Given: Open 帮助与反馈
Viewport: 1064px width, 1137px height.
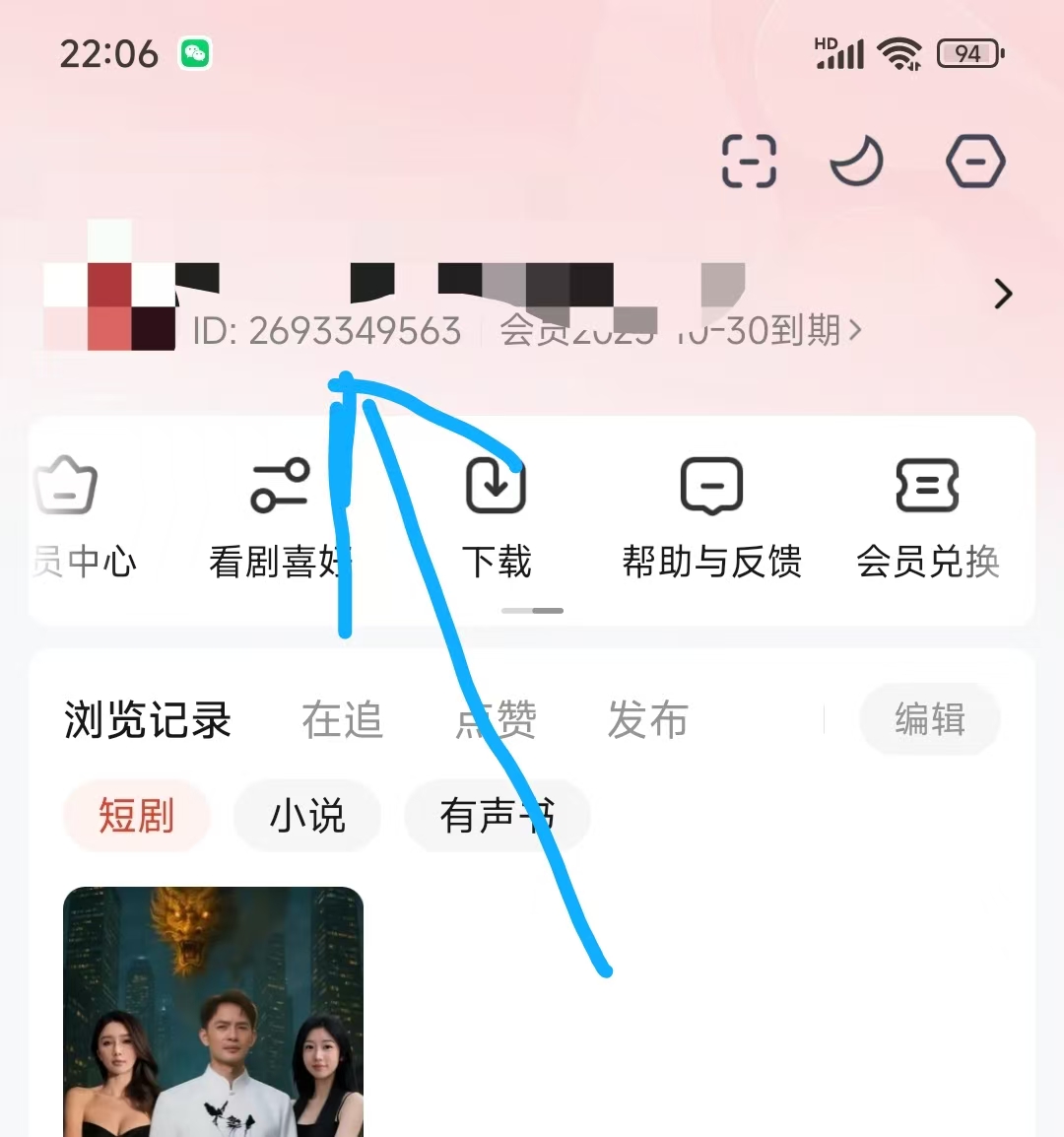Looking at the screenshot, I should point(711,517).
